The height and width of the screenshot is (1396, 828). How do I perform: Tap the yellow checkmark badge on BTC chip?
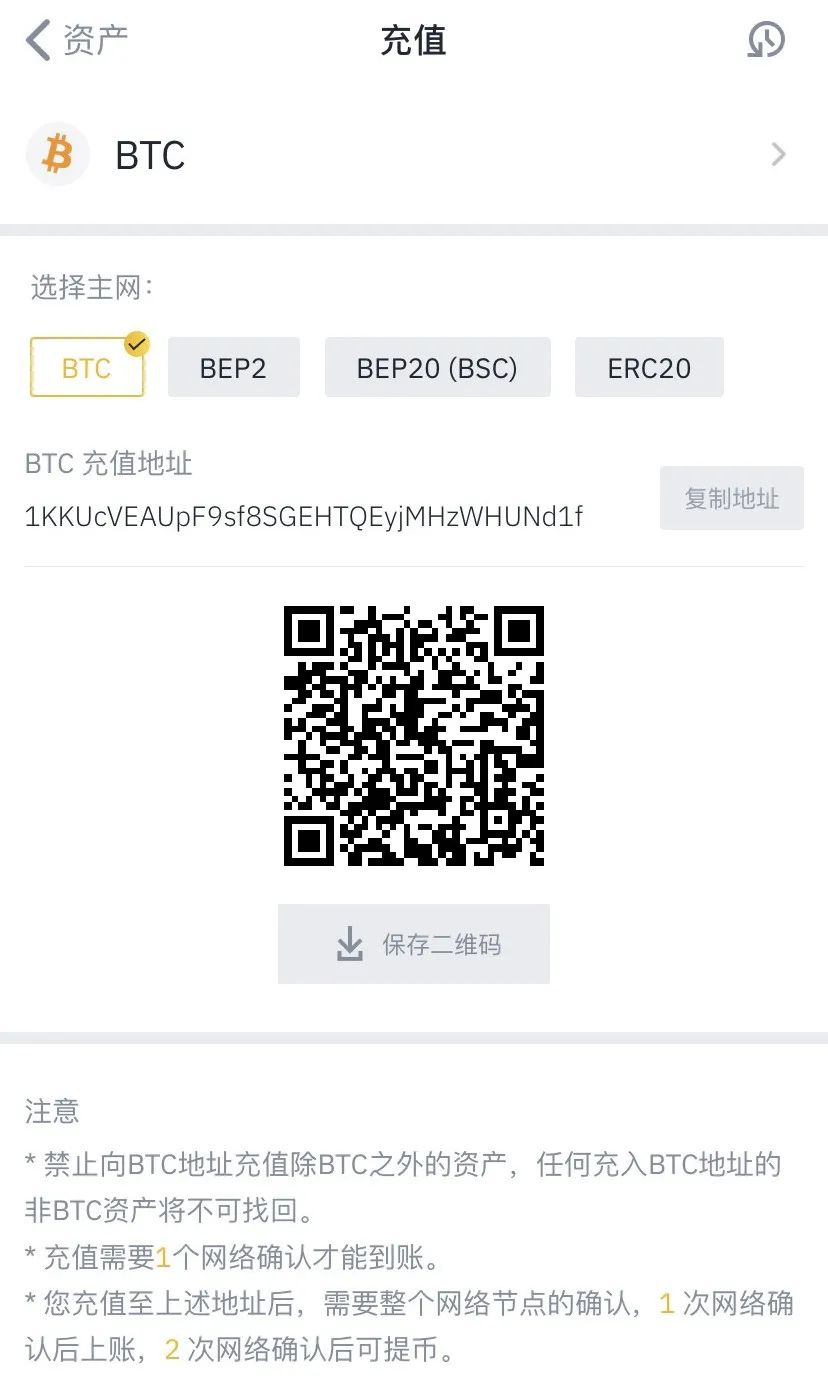coord(135,344)
